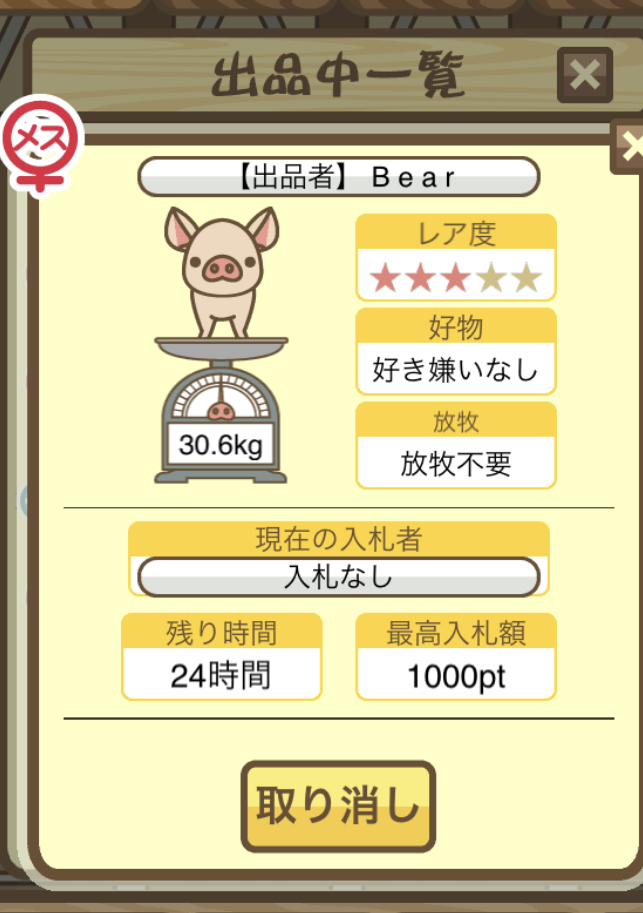
Task: Dismiss the listing detail popup
Action: [x=630, y=148]
